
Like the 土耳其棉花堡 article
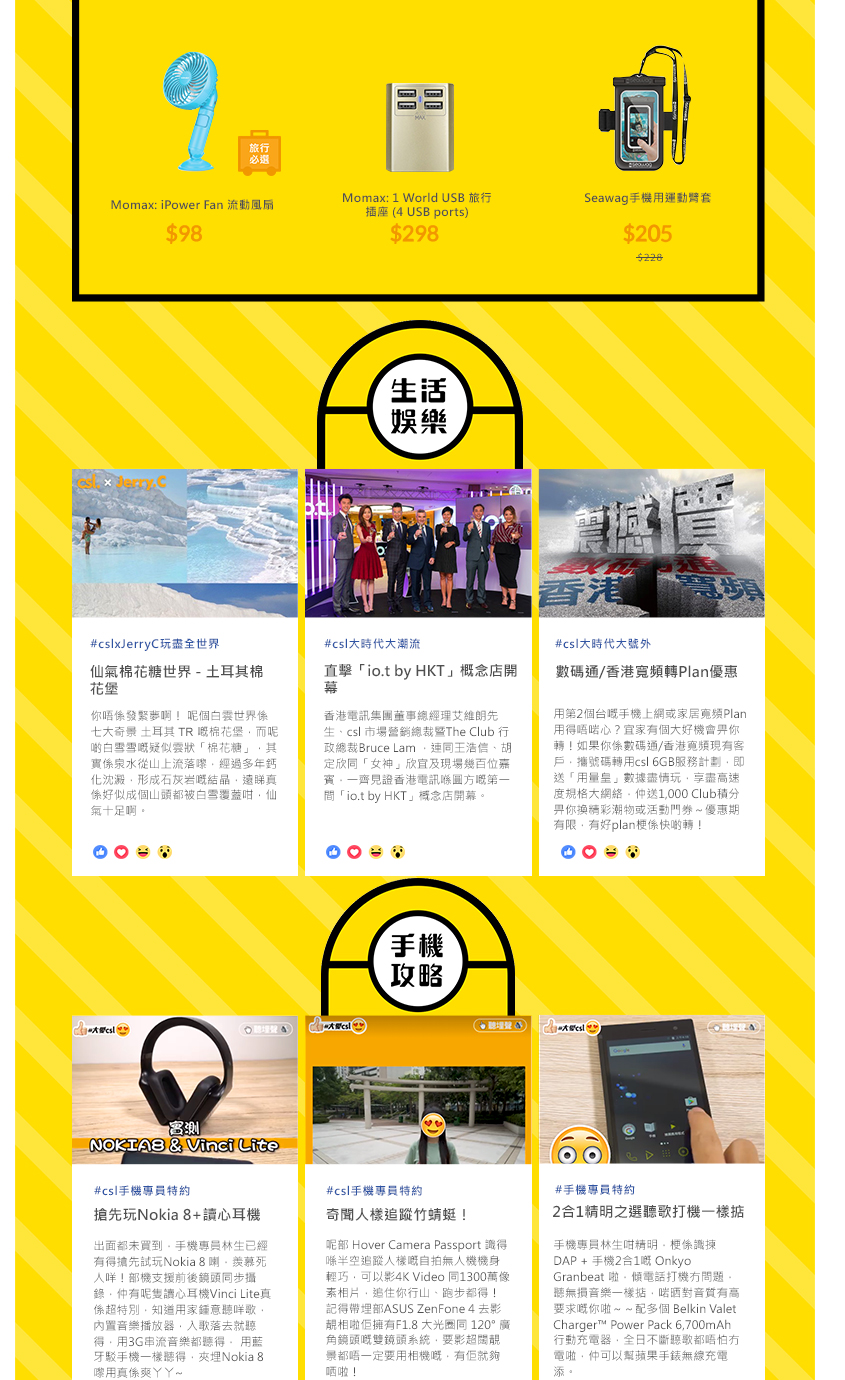click(100, 852)
